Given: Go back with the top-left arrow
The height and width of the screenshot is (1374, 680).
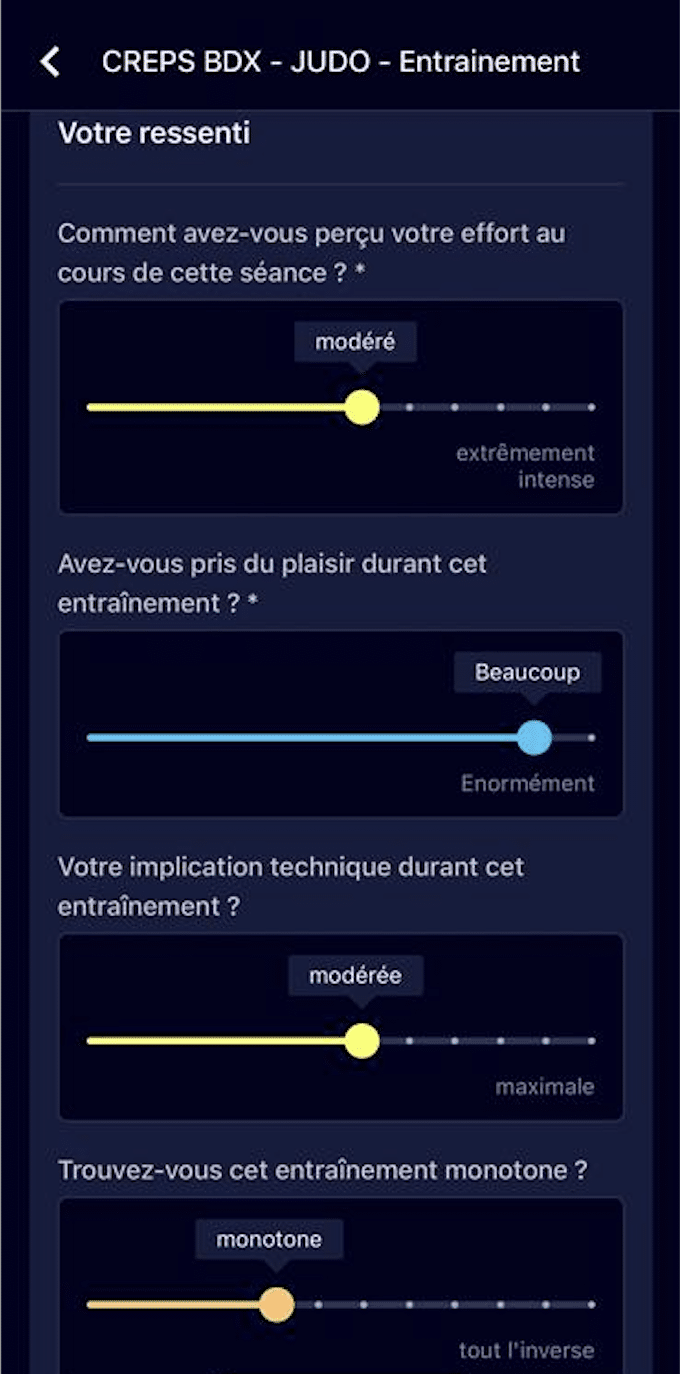Looking at the screenshot, I should (x=50, y=62).
